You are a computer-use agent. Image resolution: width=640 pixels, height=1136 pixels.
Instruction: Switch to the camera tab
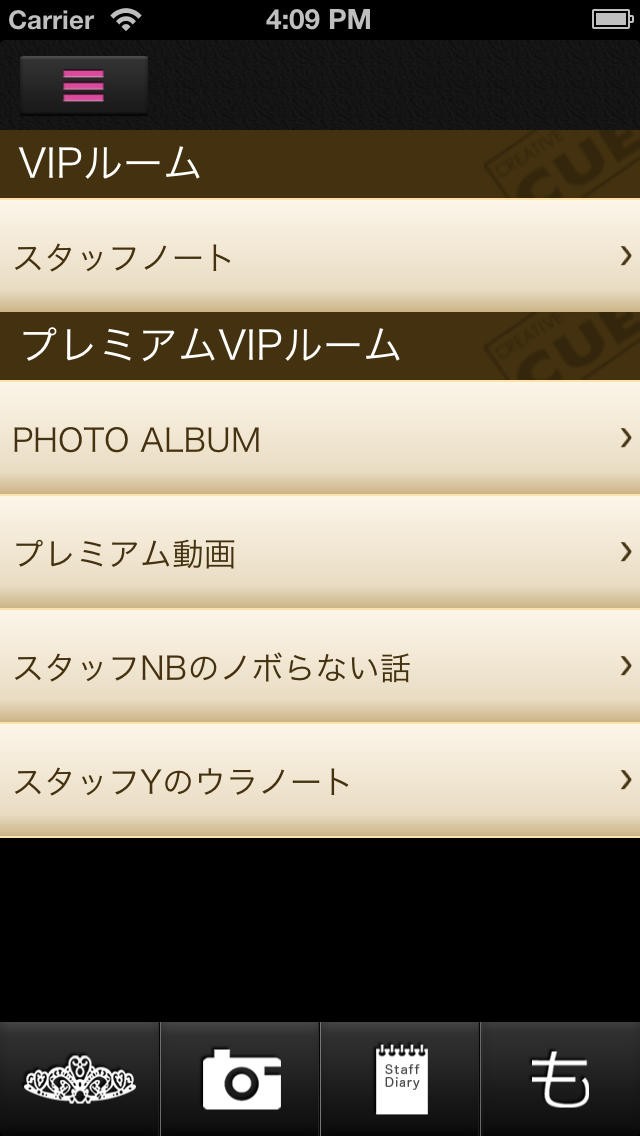point(240,1080)
